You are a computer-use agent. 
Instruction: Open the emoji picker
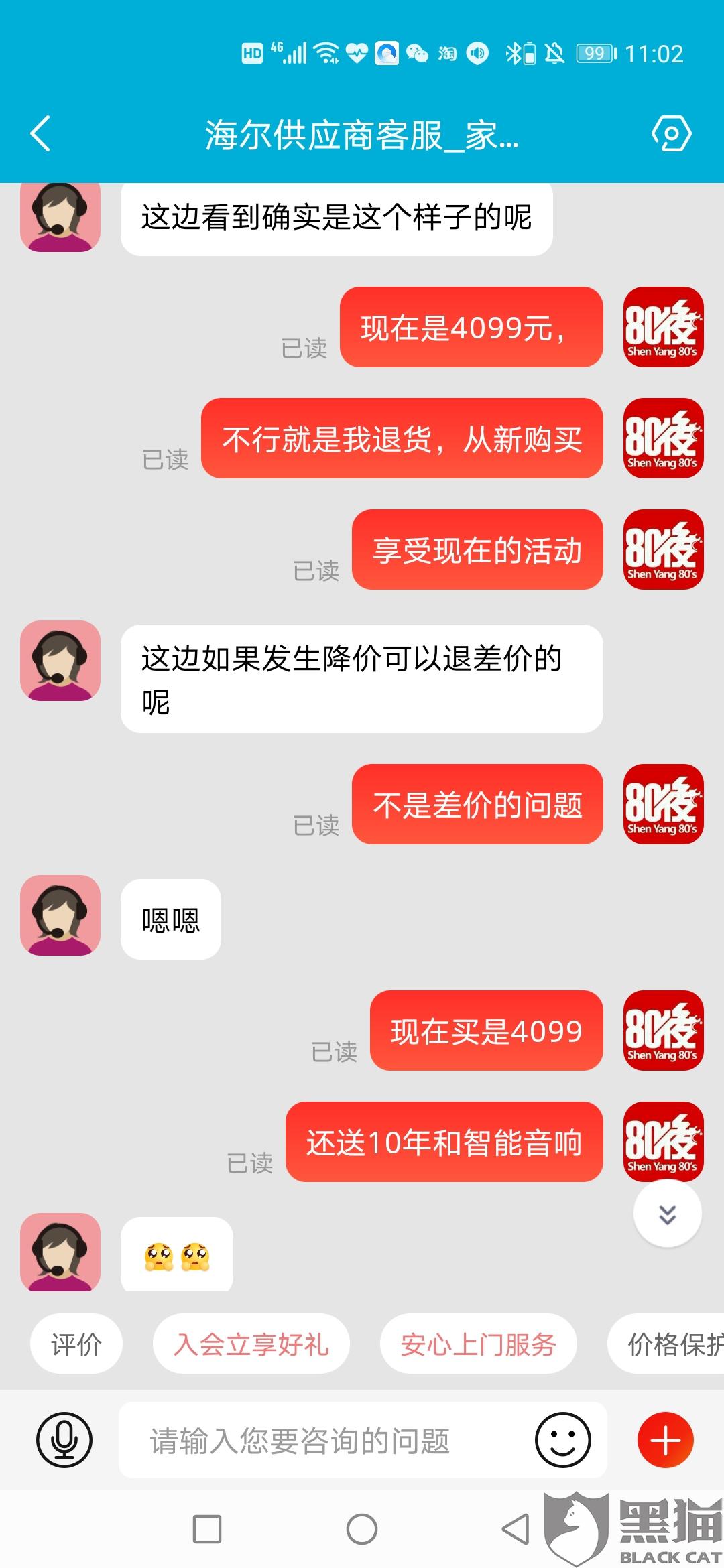563,1440
